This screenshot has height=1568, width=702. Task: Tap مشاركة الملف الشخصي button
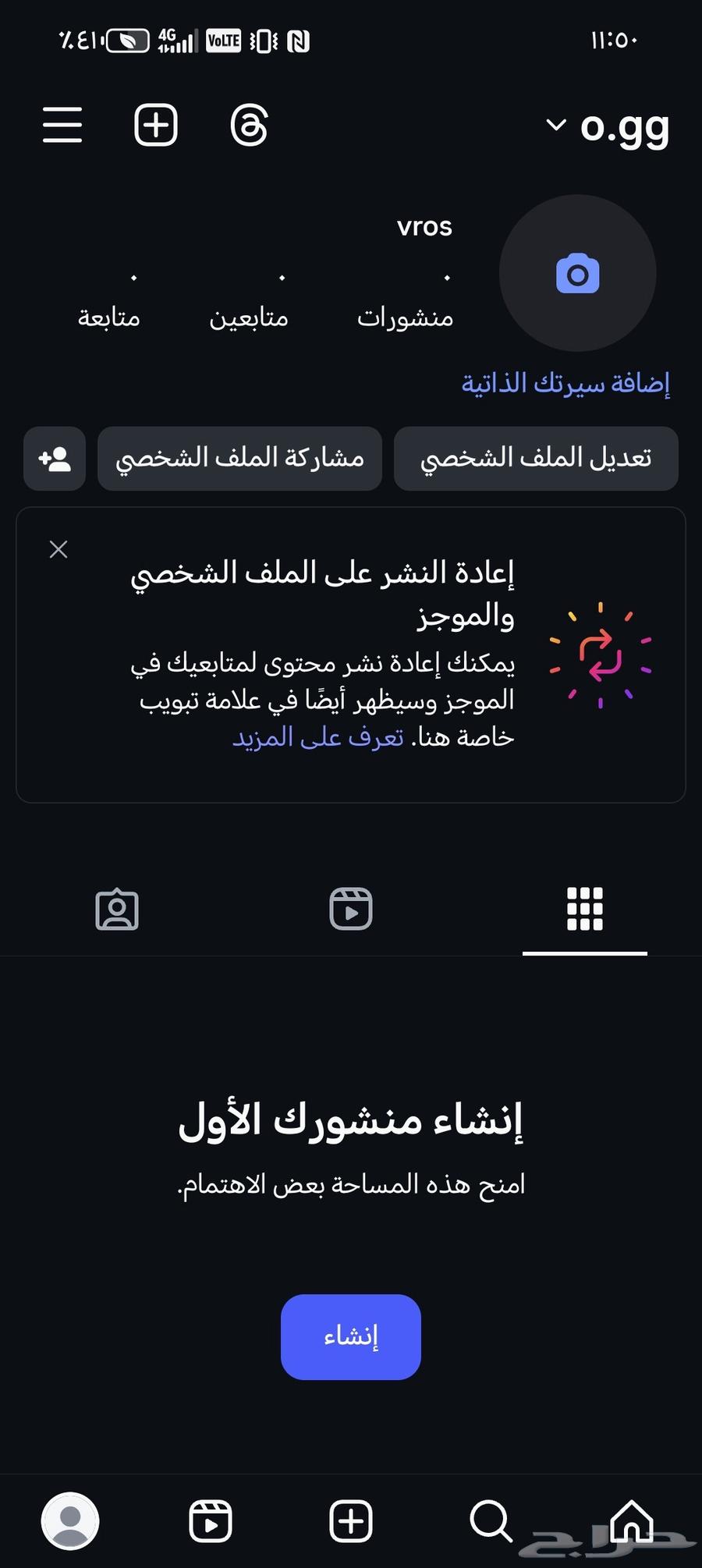pyautogui.click(x=239, y=459)
